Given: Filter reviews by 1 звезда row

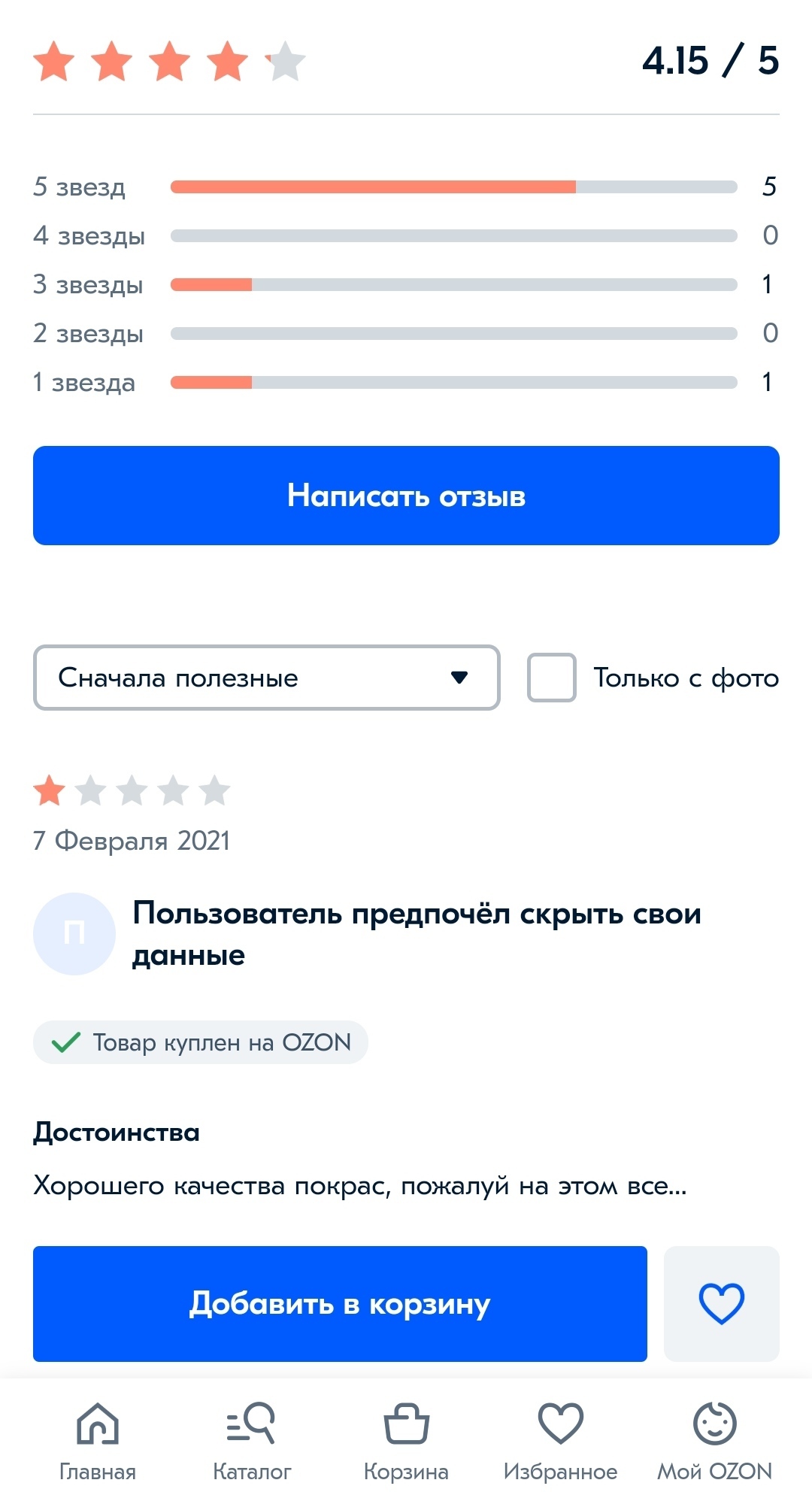Looking at the screenshot, I should [406, 382].
